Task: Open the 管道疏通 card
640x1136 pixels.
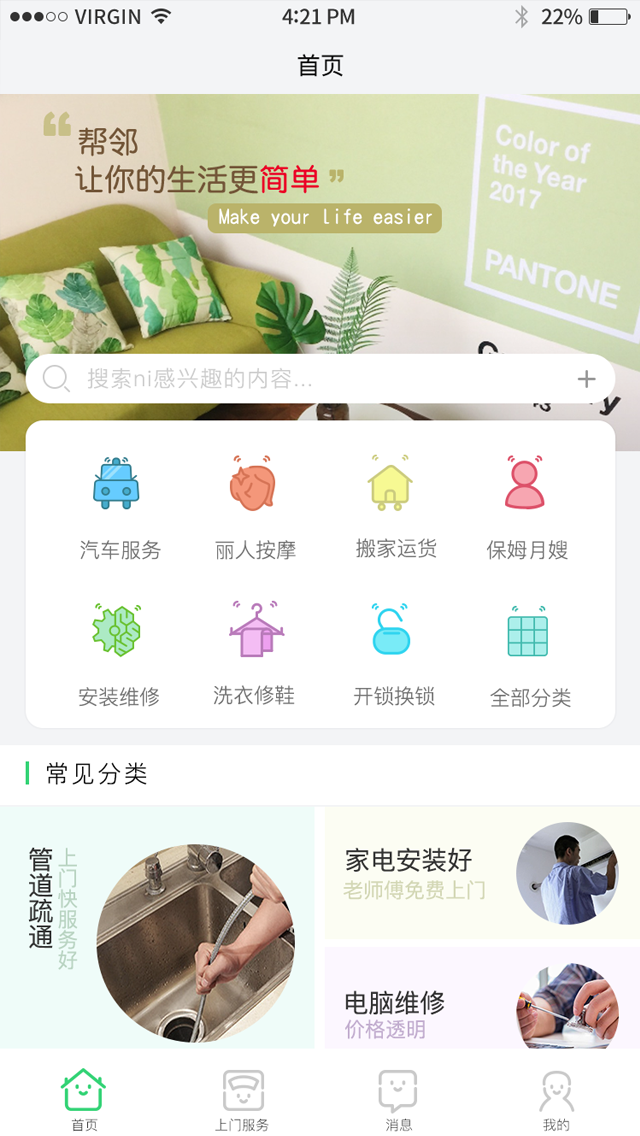Action: [x=158, y=928]
